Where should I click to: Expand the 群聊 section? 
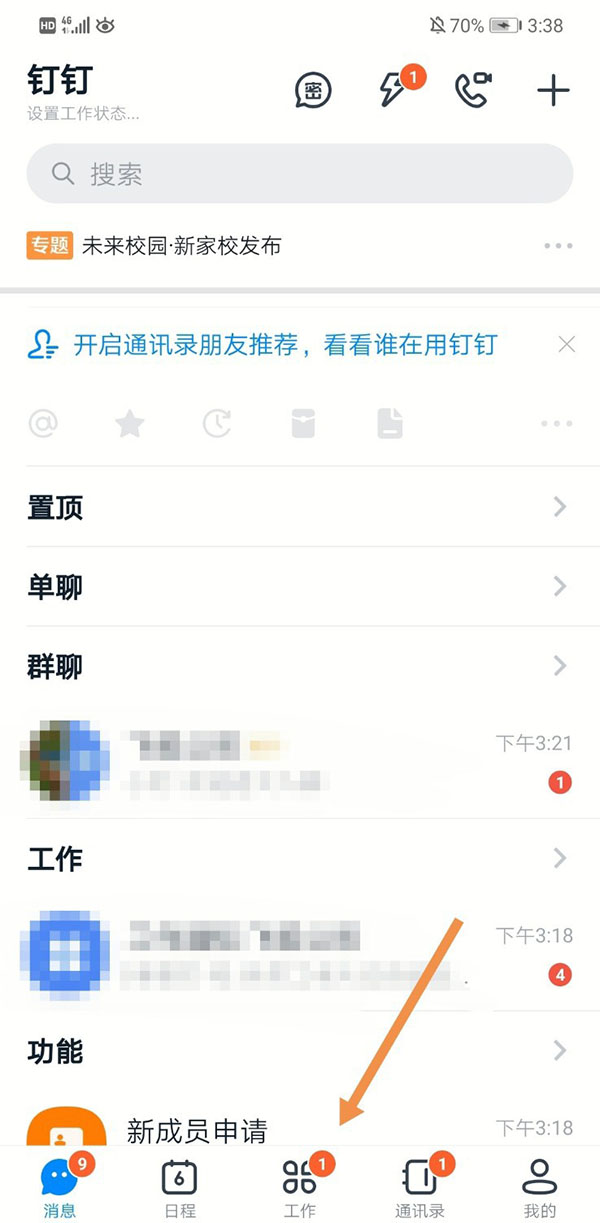point(300,666)
